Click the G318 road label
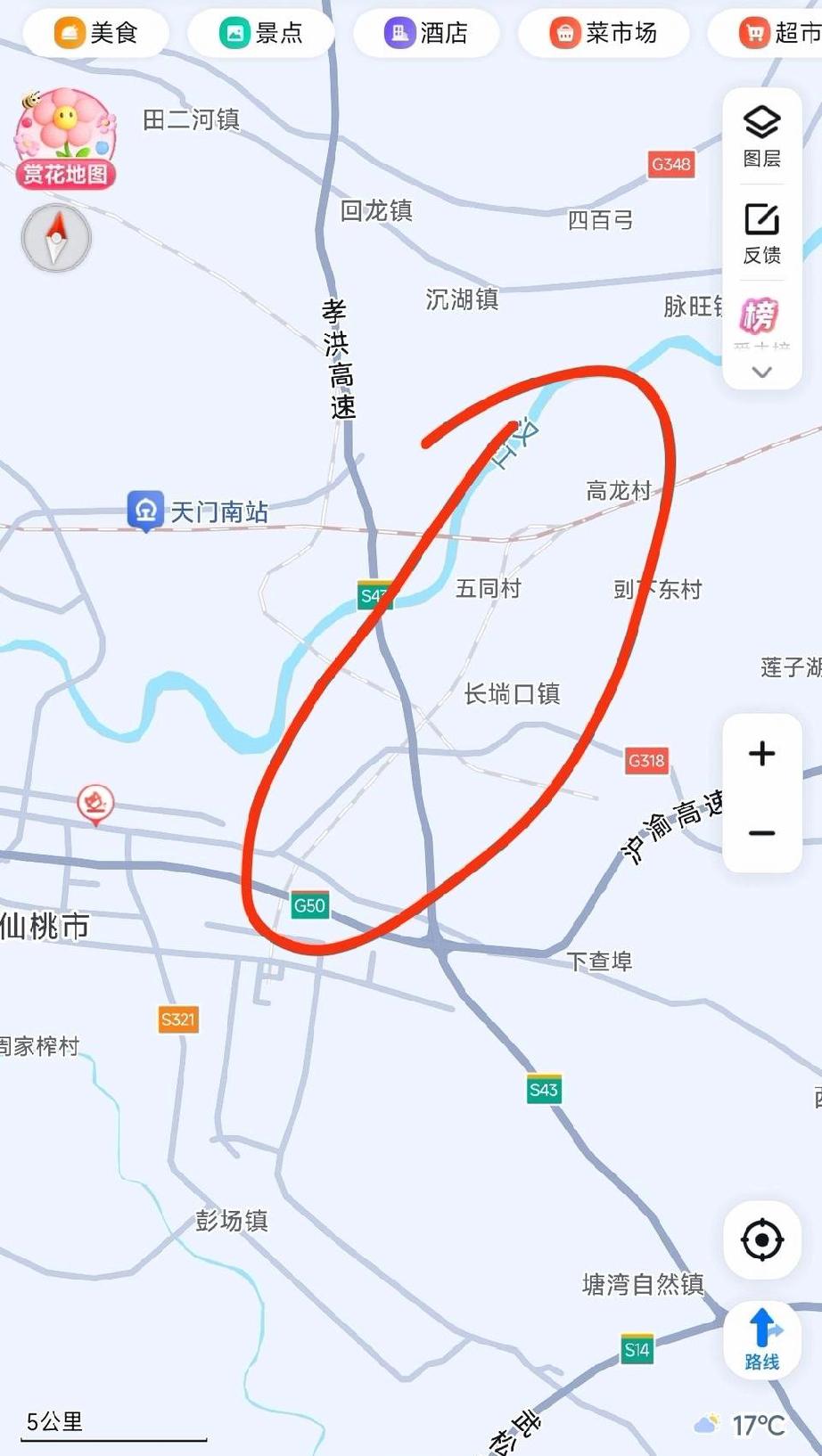 645,760
